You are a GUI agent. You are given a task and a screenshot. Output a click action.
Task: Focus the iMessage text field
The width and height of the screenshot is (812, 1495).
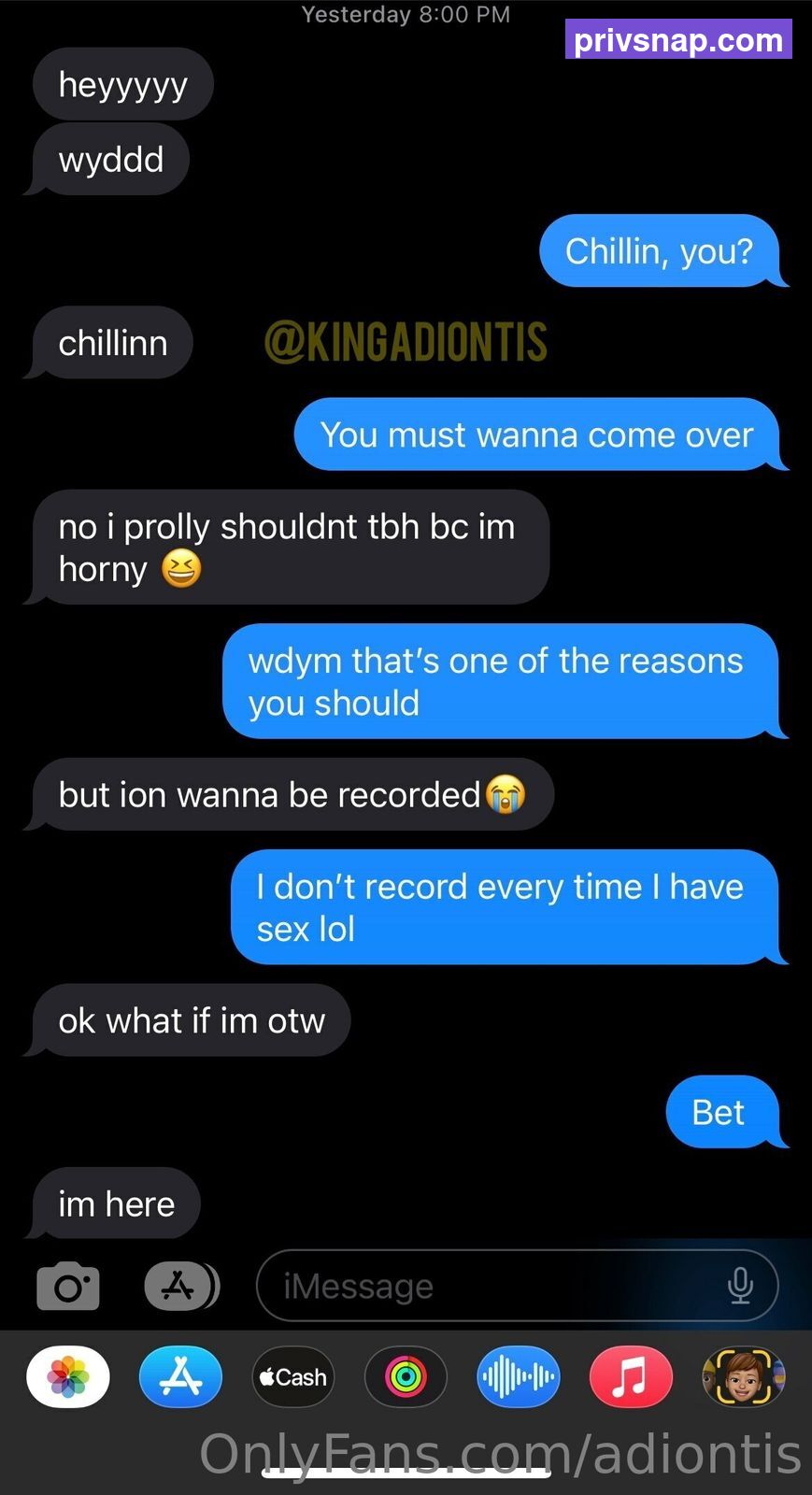(517, 1286)
